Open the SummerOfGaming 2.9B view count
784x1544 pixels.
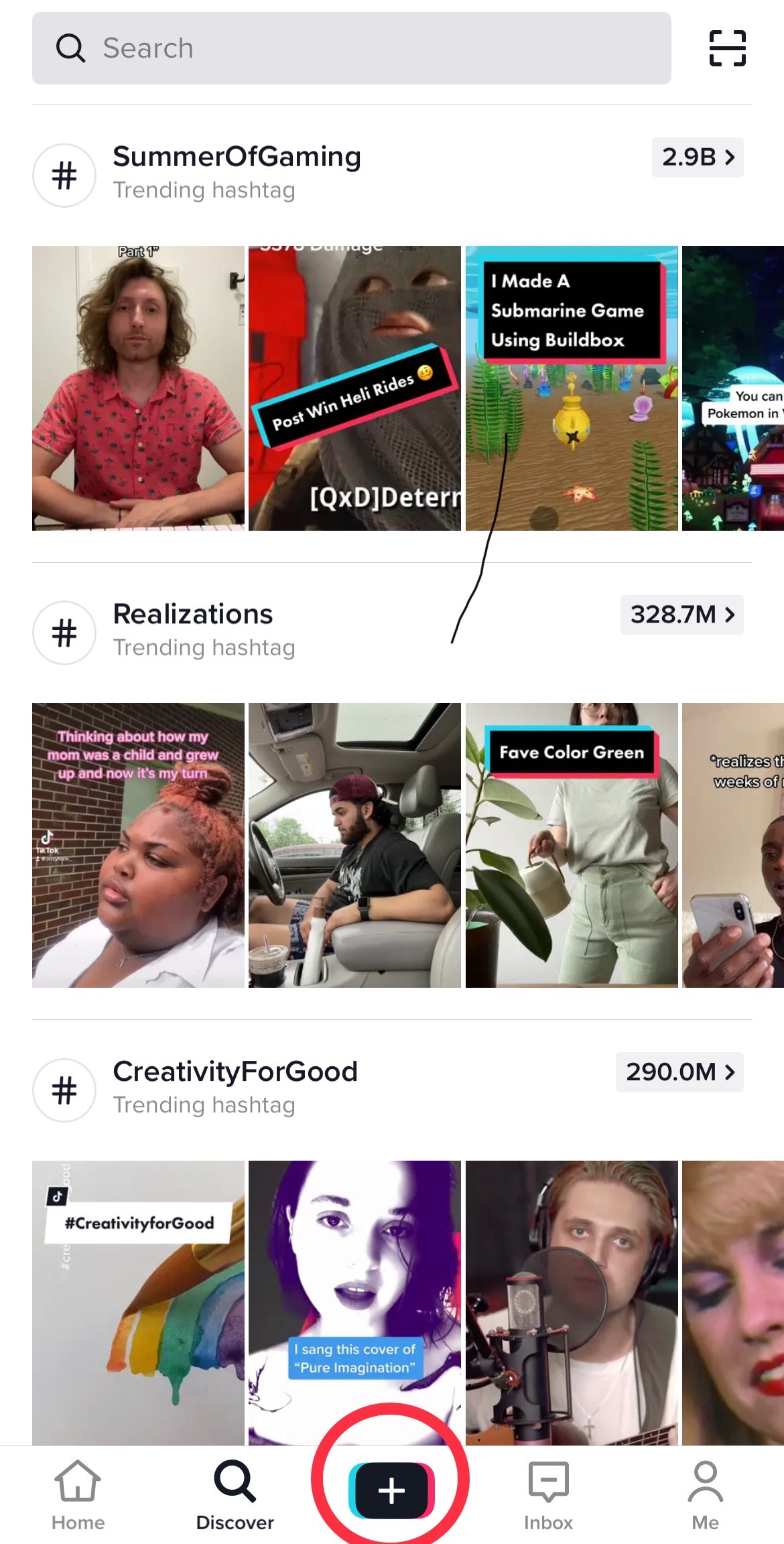click(698, 157)
